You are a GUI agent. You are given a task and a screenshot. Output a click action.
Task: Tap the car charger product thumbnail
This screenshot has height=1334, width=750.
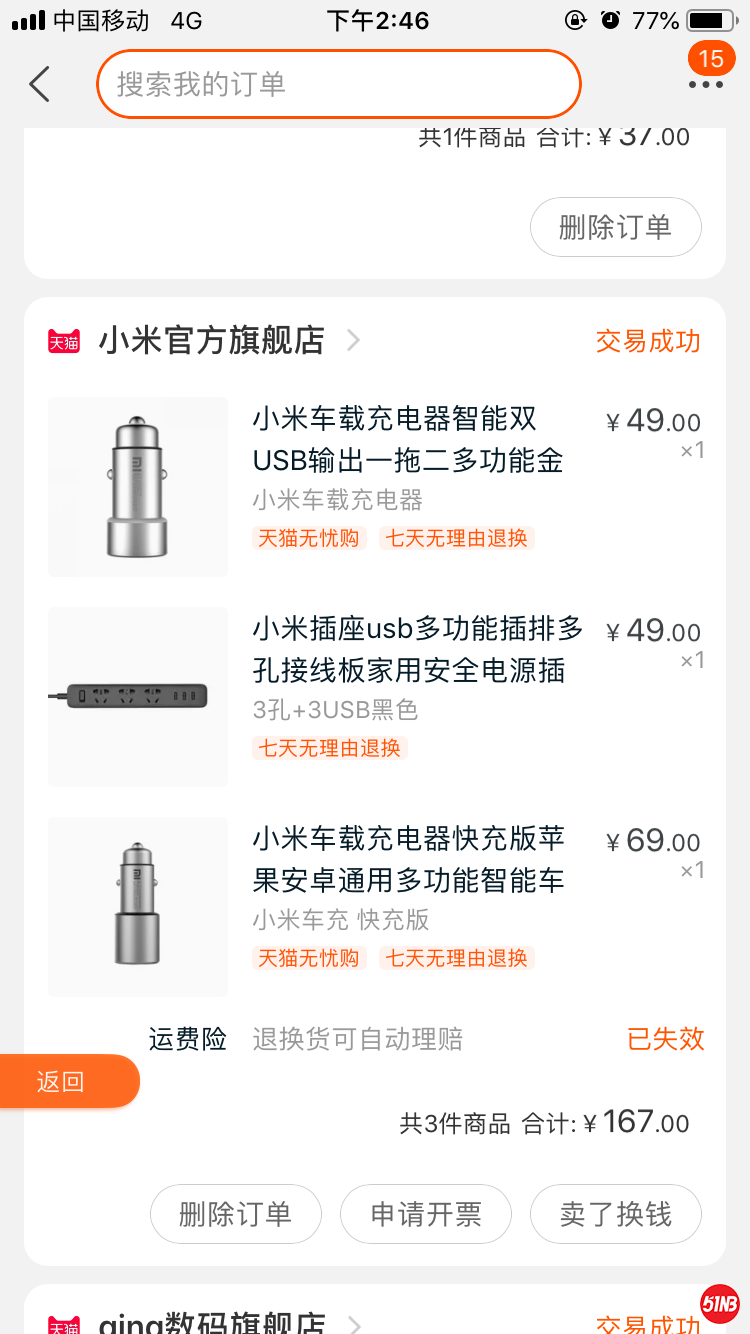tap(137, 487)
